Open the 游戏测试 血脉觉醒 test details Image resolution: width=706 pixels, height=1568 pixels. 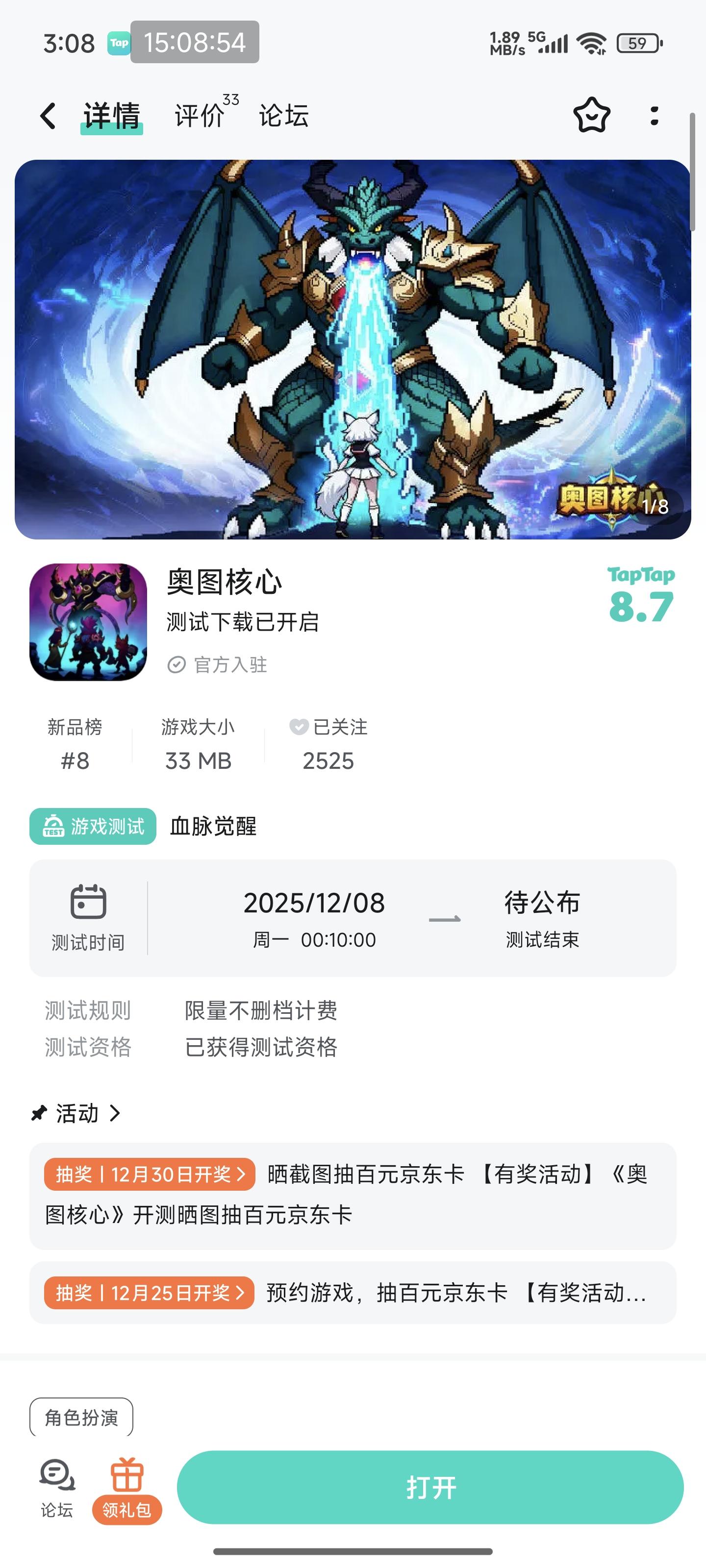coord(143,826)
